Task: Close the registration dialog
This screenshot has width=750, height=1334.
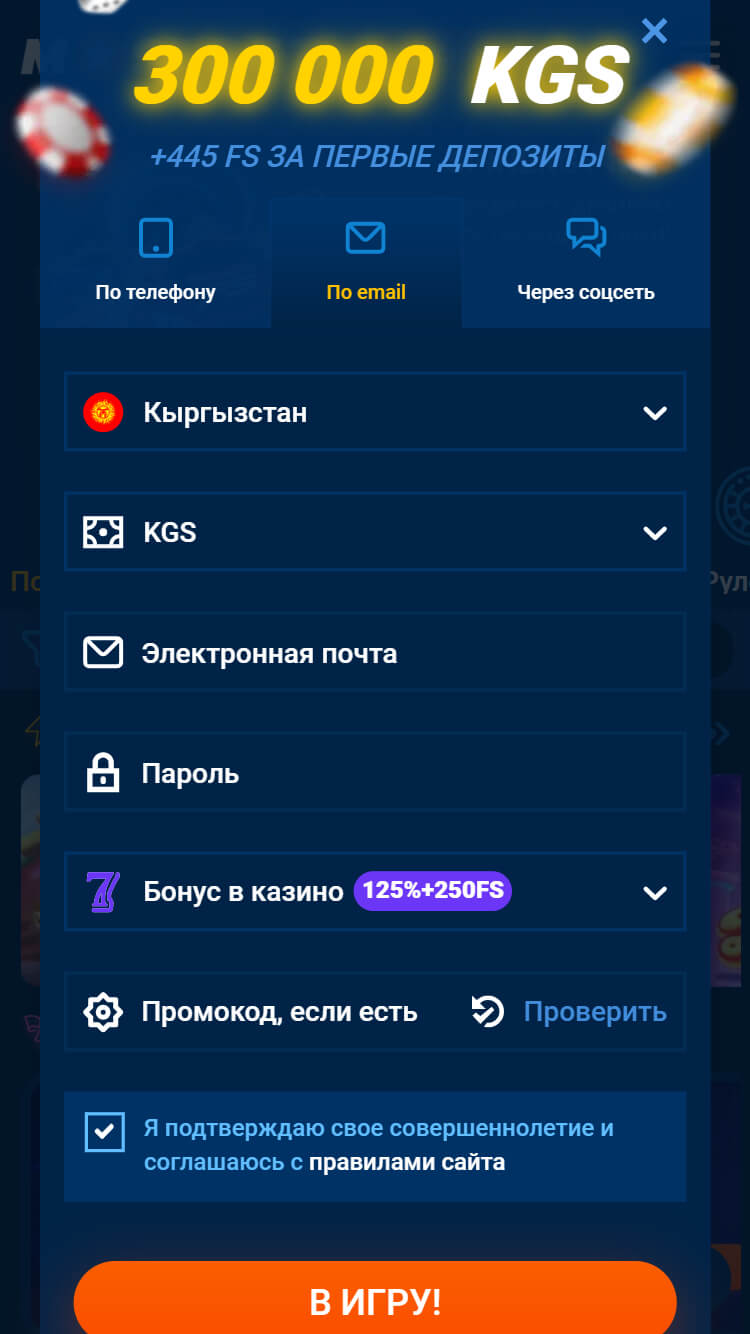Action: click(x=654, y=31)
